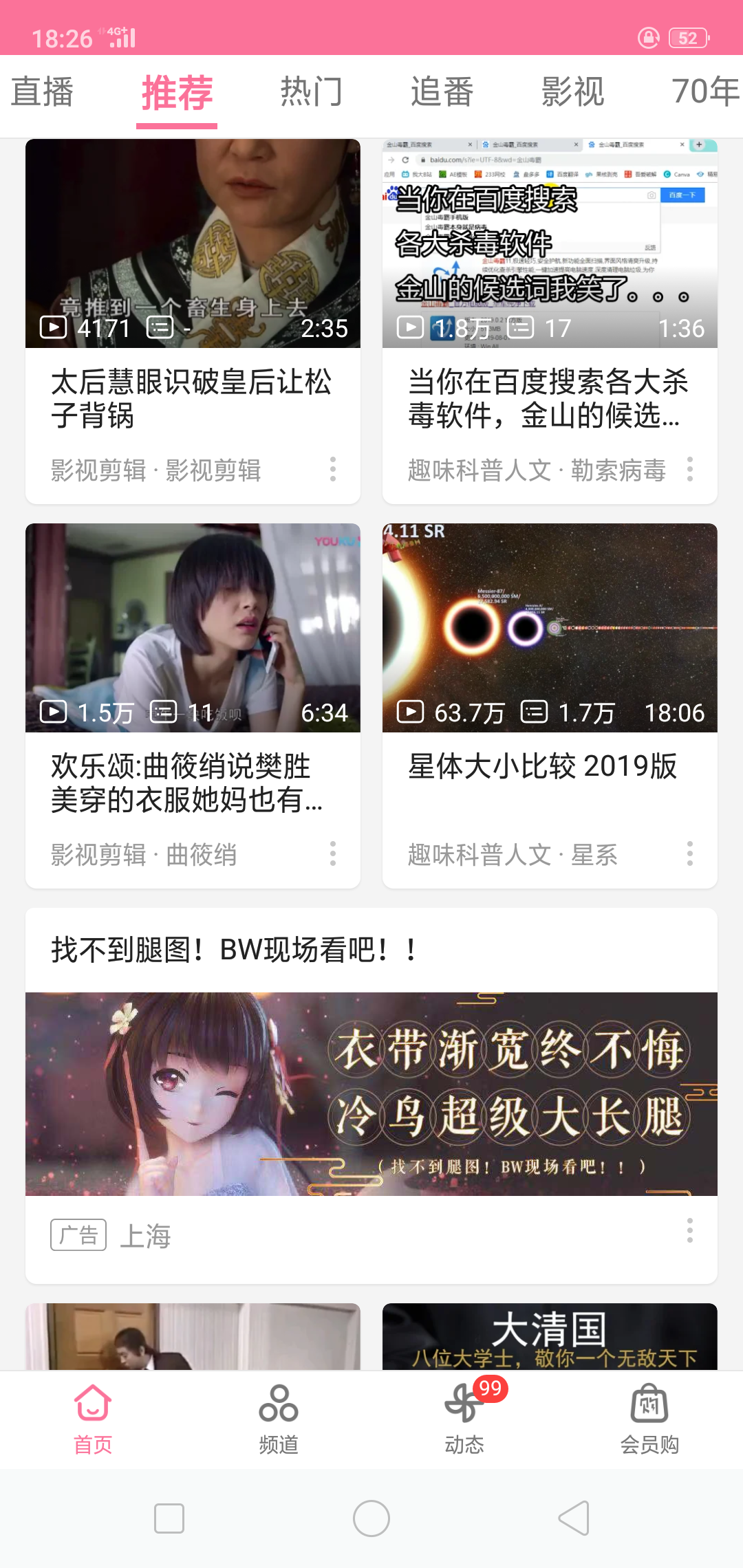Open the 追番 tab
Image resolution: width=743 pixels, height=1568 pixels.
pyautogui.click(x=442, y=91)
